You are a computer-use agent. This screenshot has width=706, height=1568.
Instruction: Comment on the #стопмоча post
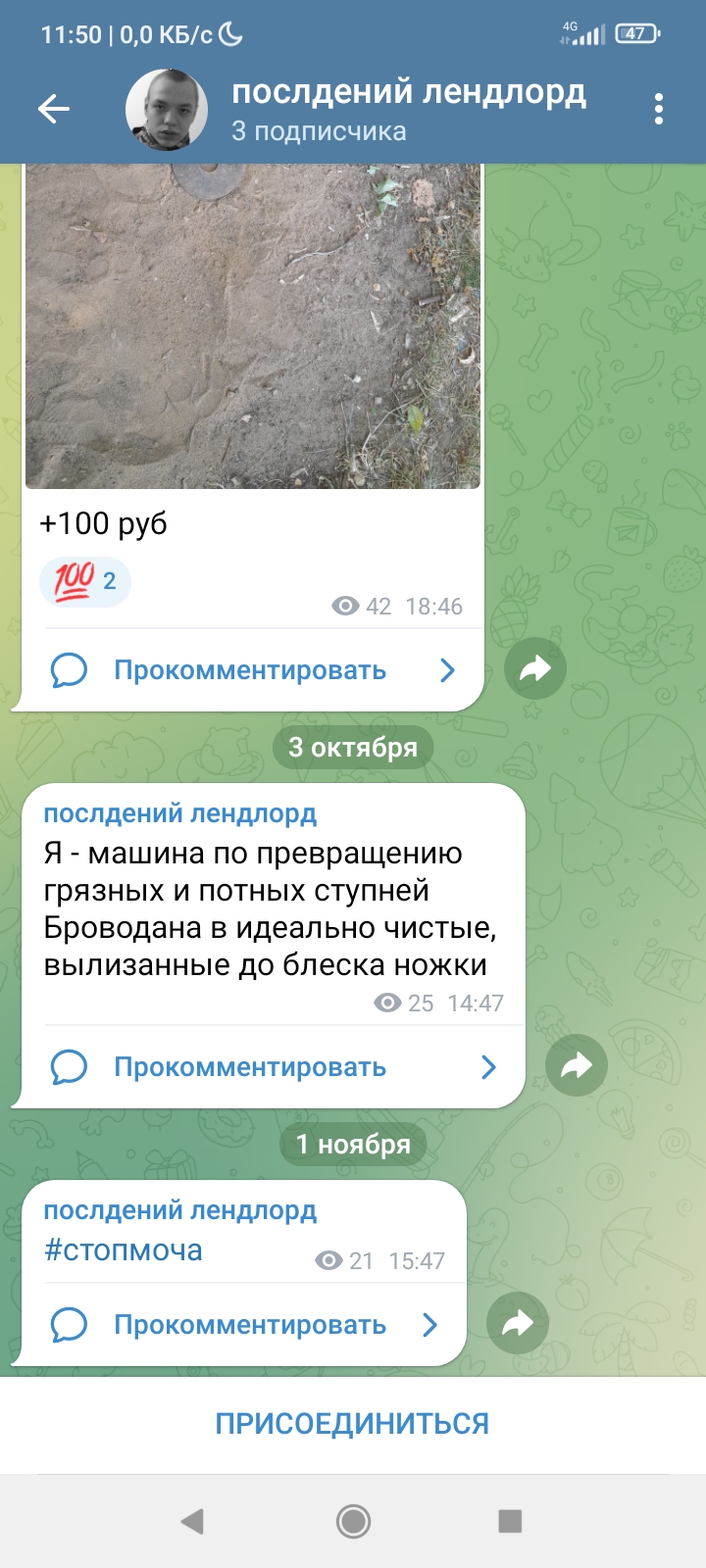[x=250, y=1325]
